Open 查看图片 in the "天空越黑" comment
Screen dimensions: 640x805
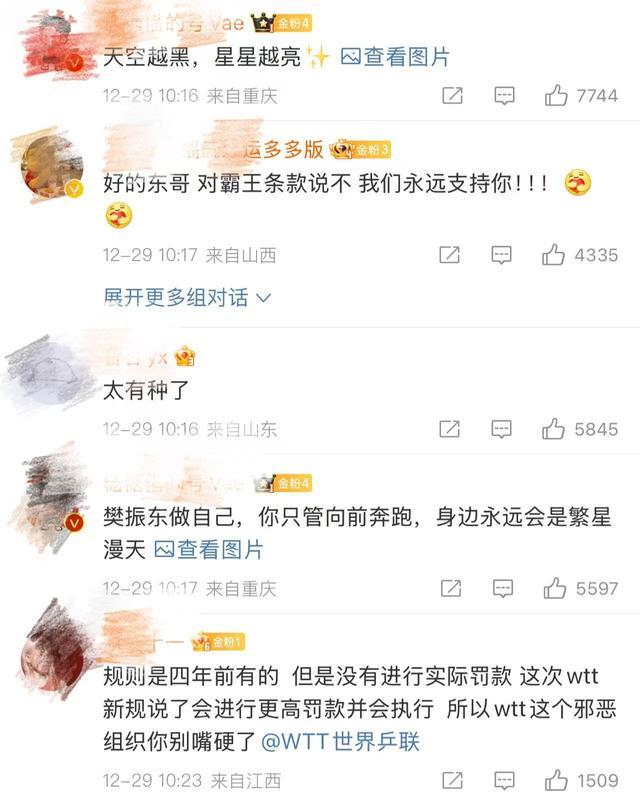tap(396, 57)
